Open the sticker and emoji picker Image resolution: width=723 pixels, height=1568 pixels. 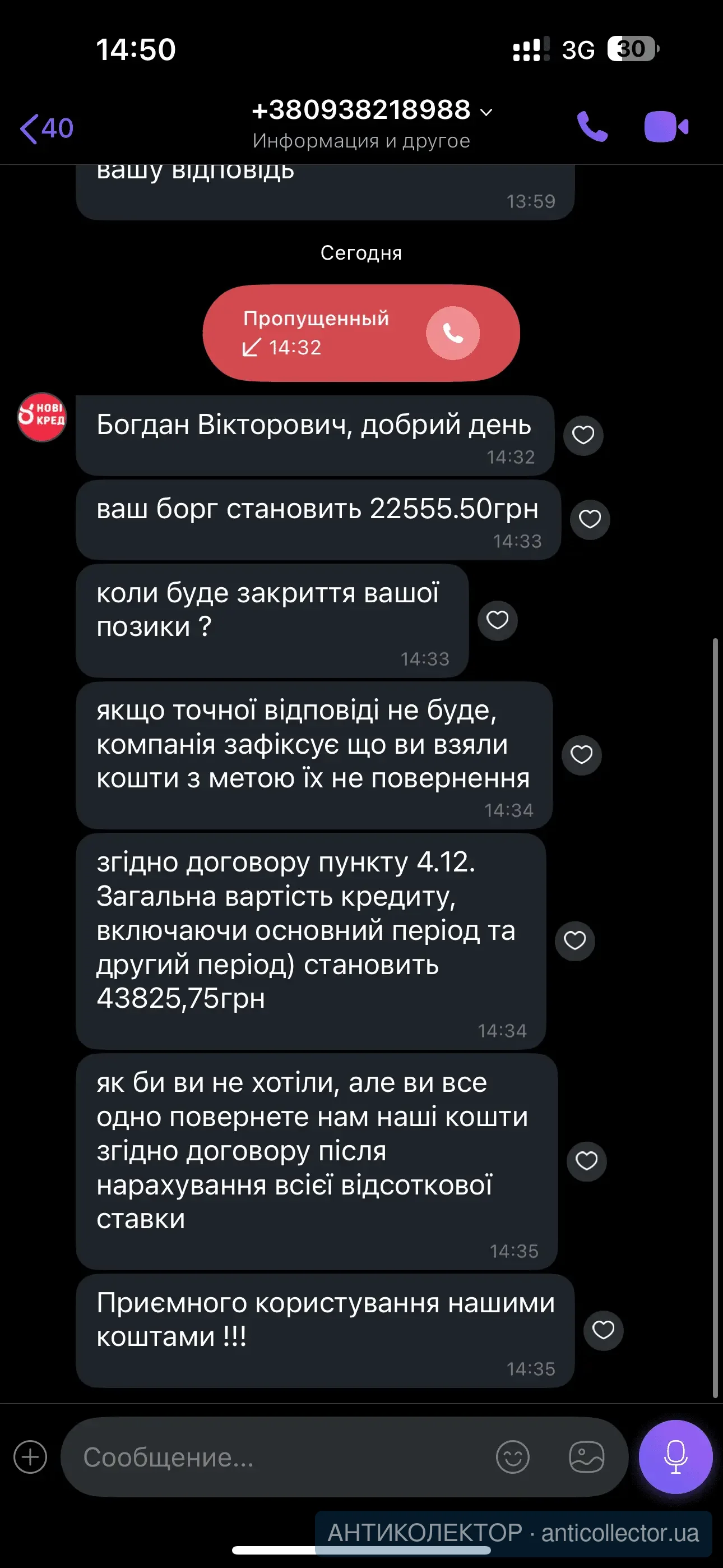pos(512,1457)
